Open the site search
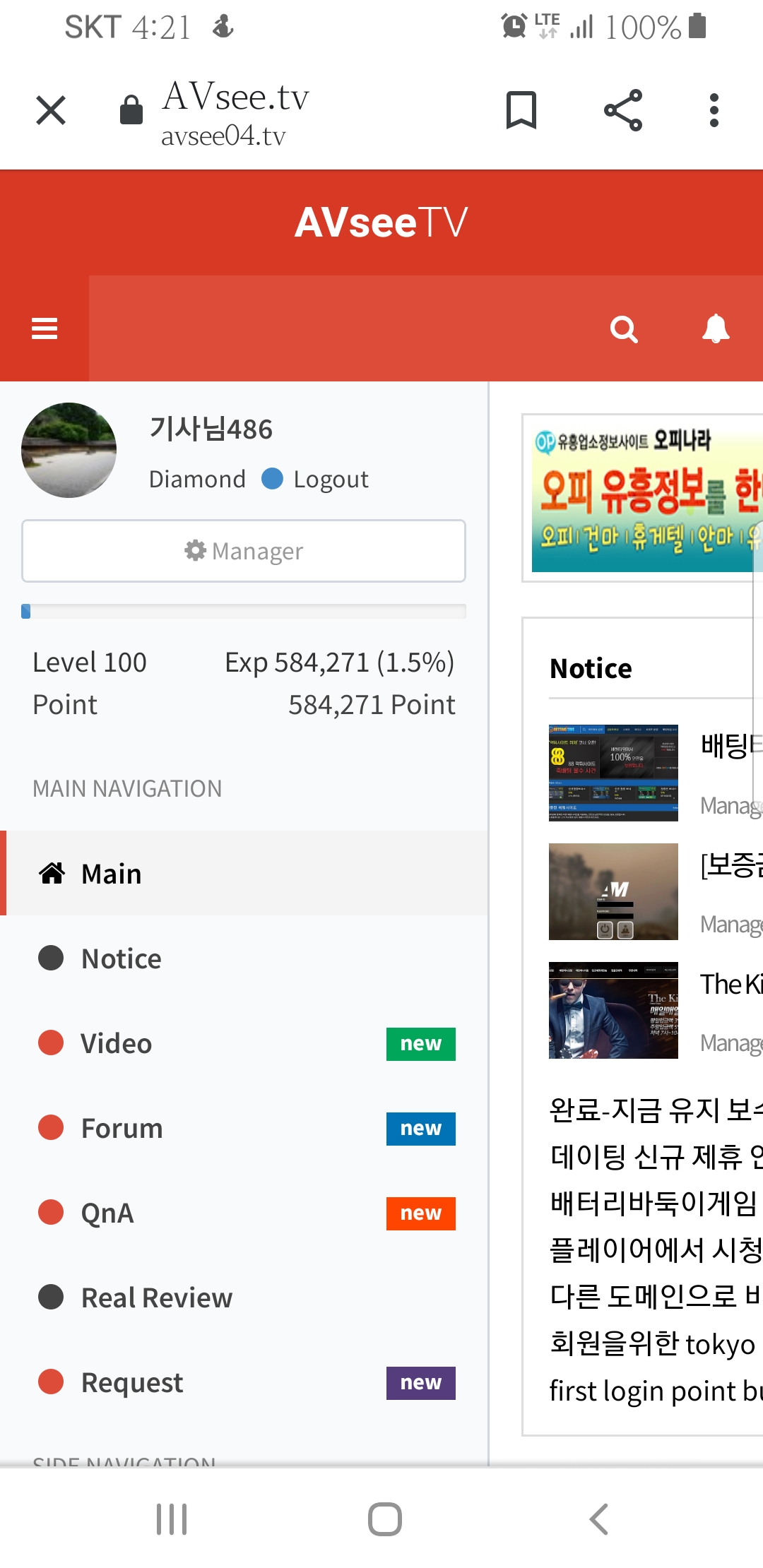The width and height of the screenshot is (763, 1568). coord(624,329)
